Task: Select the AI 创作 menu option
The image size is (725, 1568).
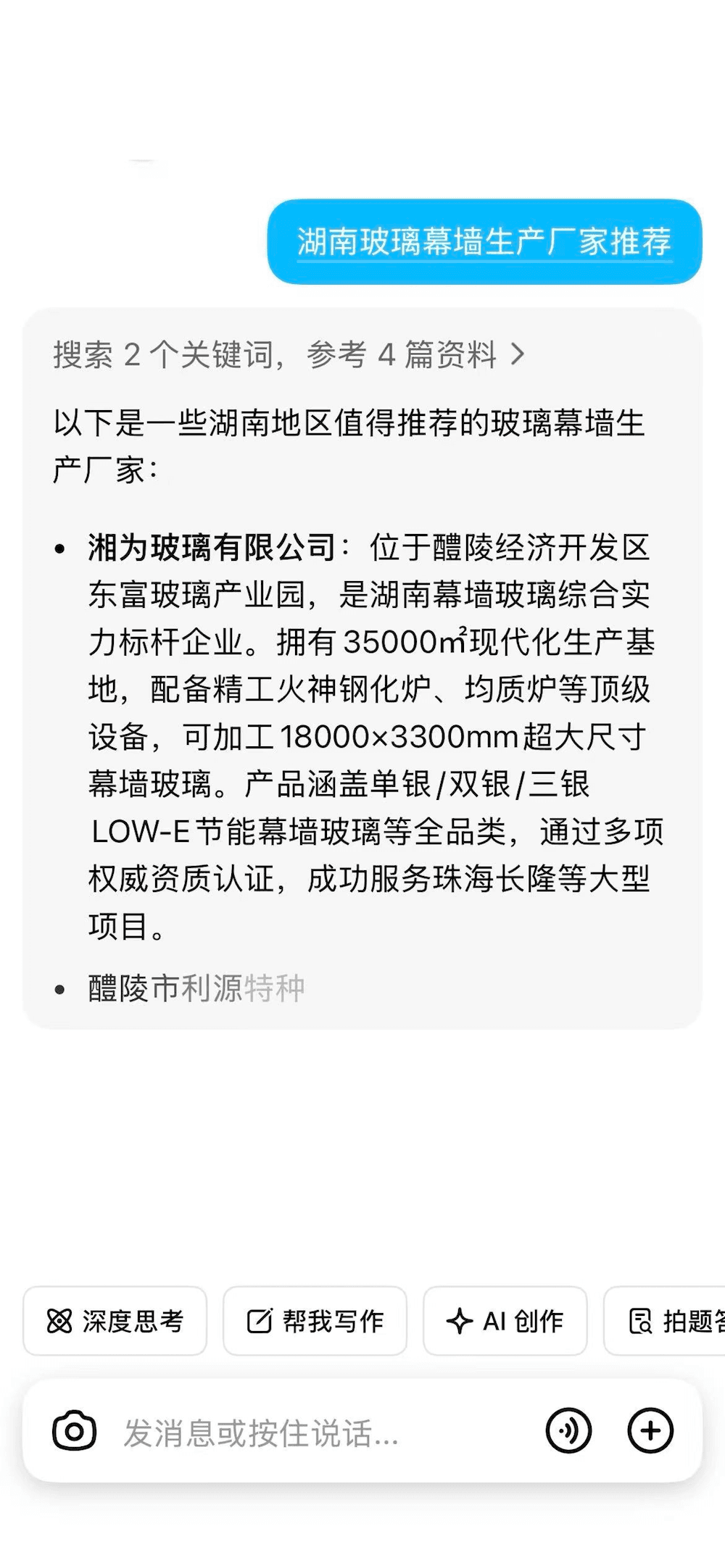Action: 505,1321
